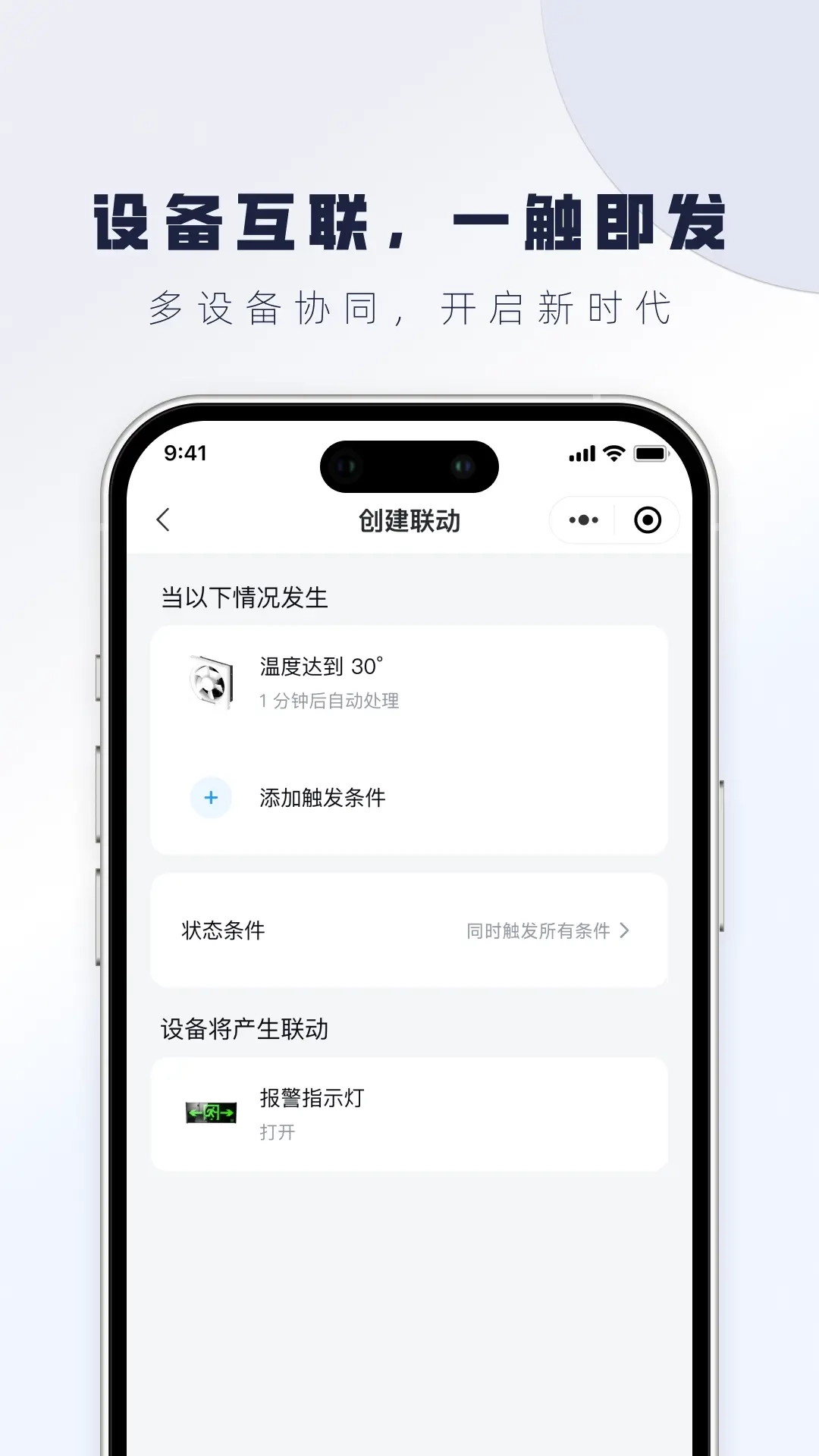Click the back arrow to leave 创建联动
Image resolution: width=819 pixels, height=1456 pixels.
(x=163, y=520)
